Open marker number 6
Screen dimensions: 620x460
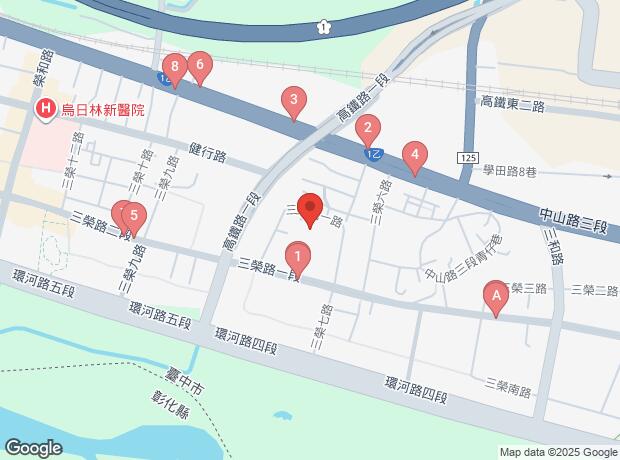[200, 66]
